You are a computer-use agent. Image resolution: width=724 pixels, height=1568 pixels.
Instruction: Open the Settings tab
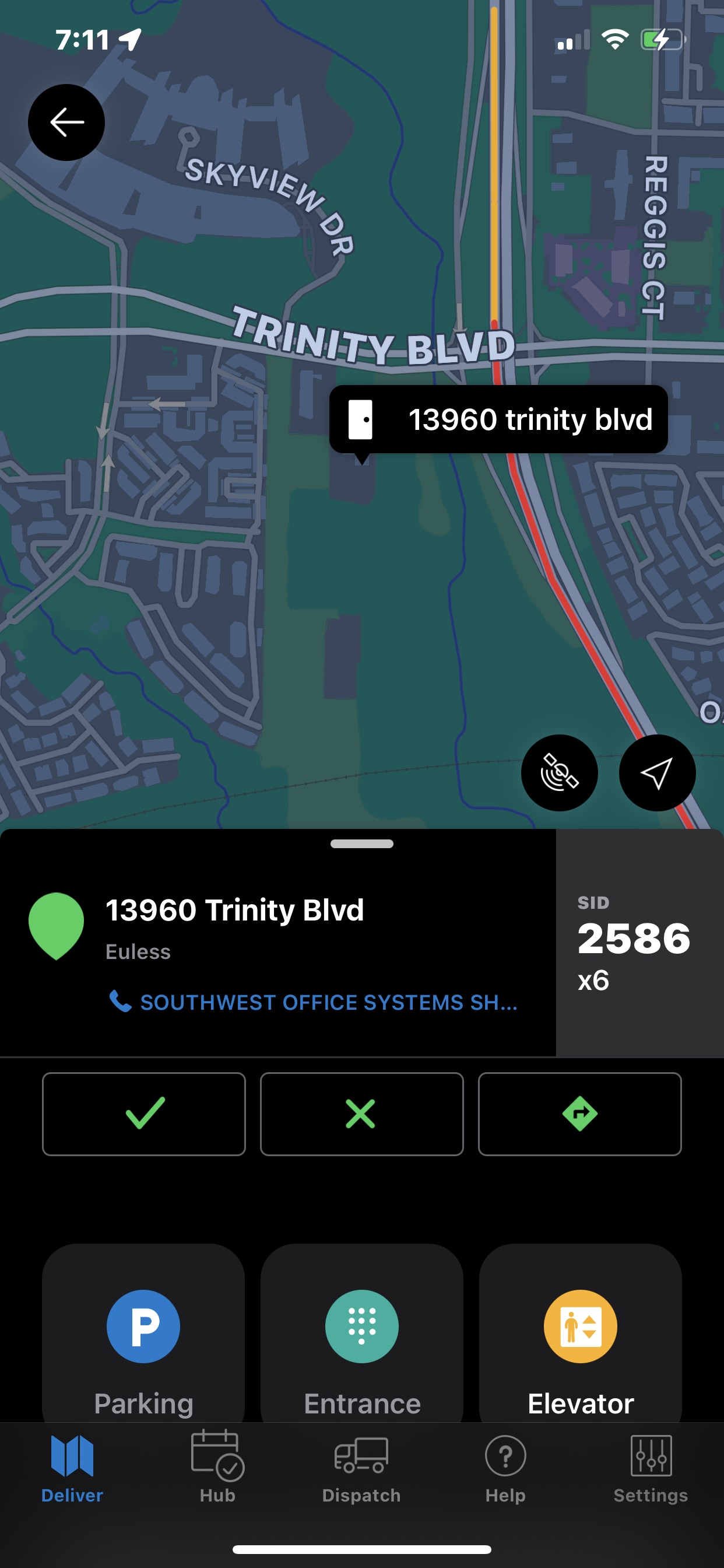point(651,1468)
